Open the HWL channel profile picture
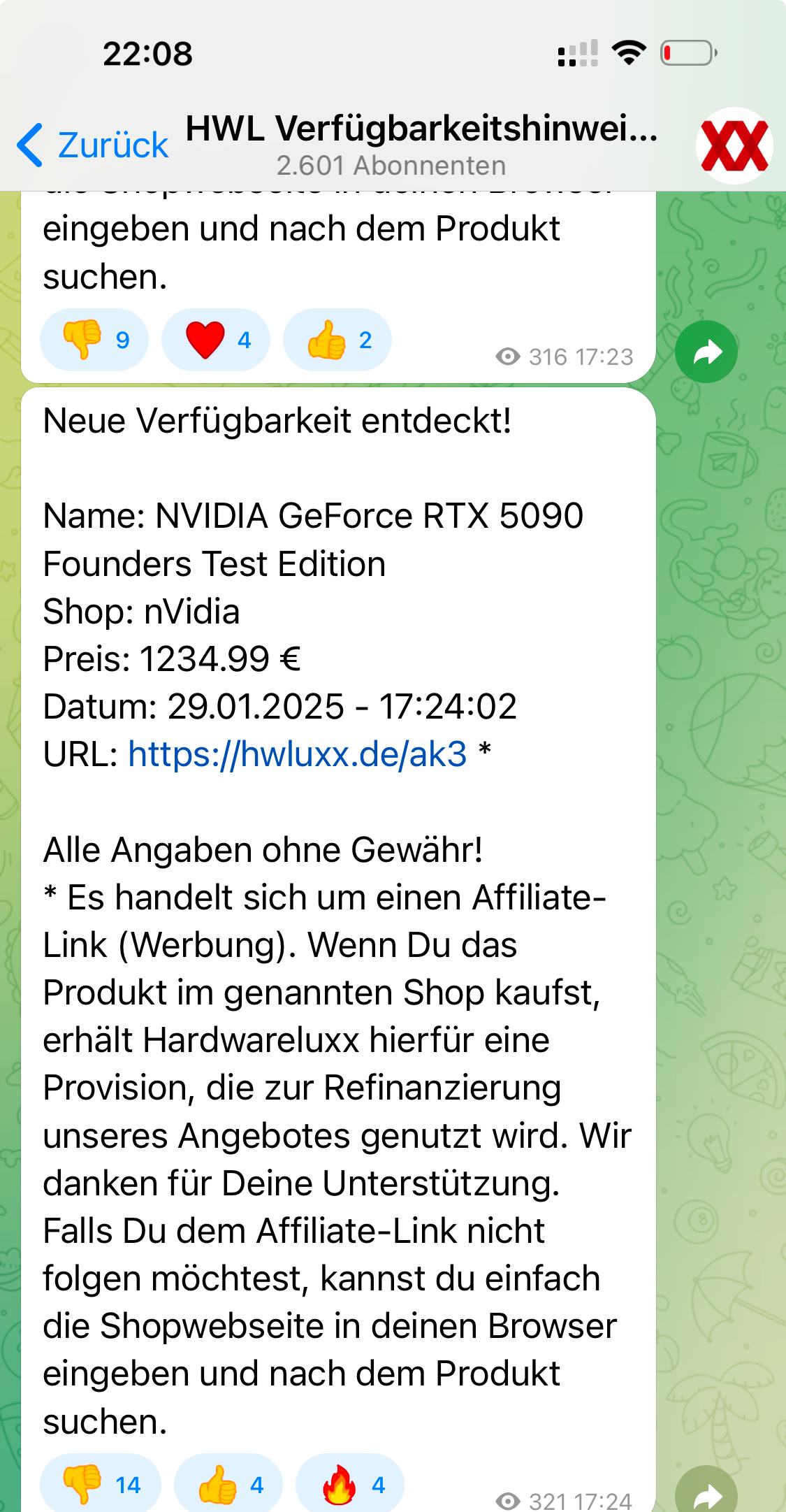This screenshot has width=786, height=1512. pyautogui.click(x=734, y=145)
